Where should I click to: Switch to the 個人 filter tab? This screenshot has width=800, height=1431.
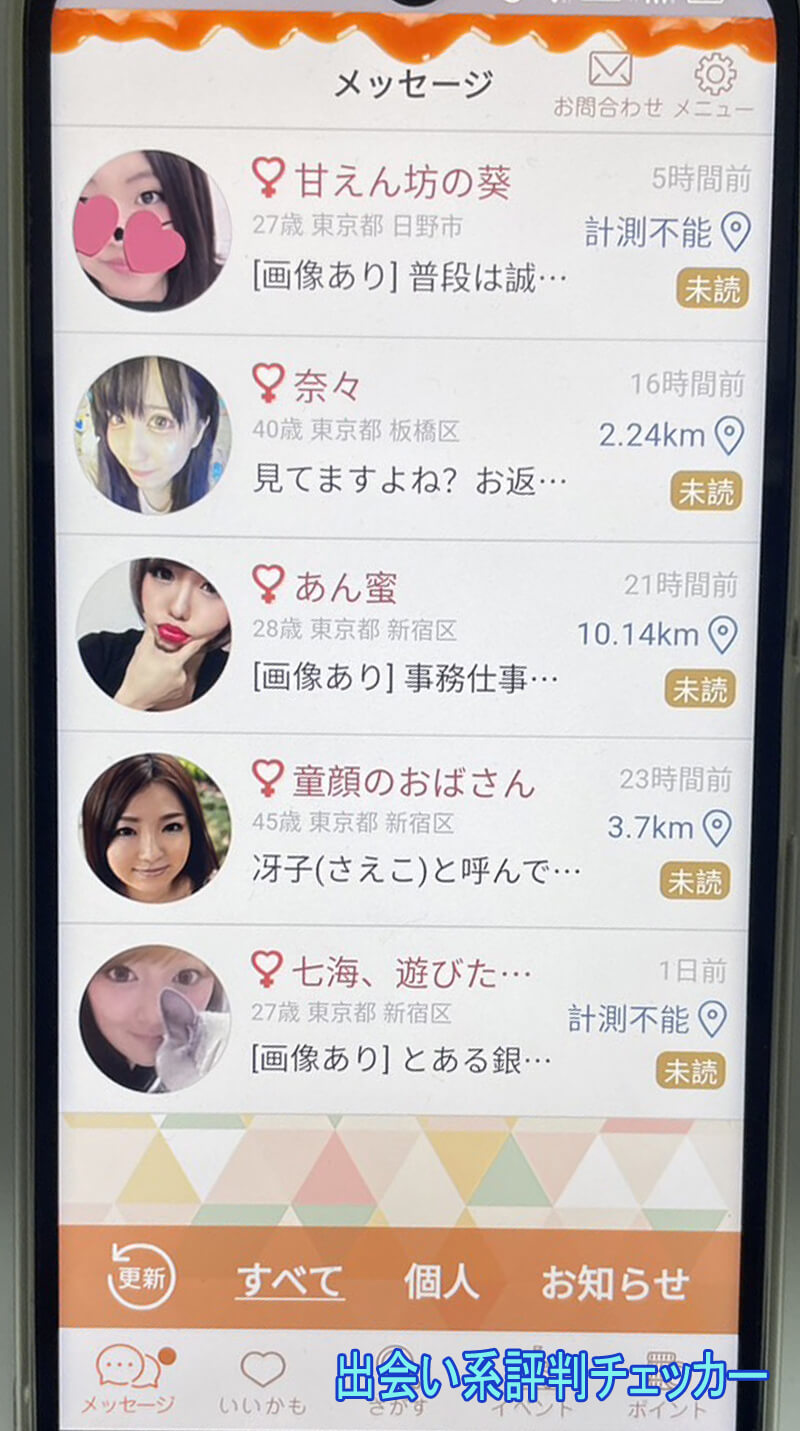tap(441, 1281)
